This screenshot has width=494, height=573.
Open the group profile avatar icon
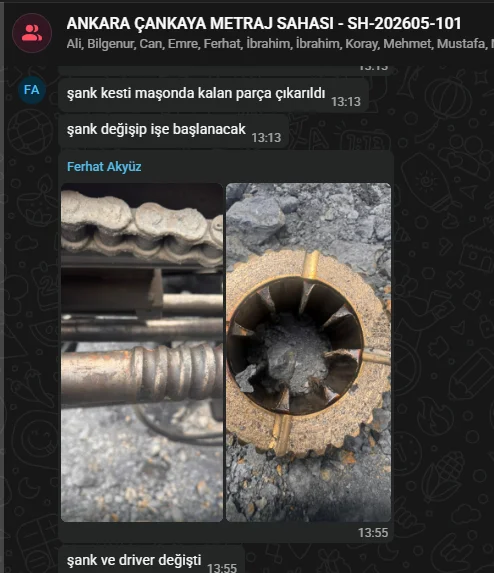(32, 33)
